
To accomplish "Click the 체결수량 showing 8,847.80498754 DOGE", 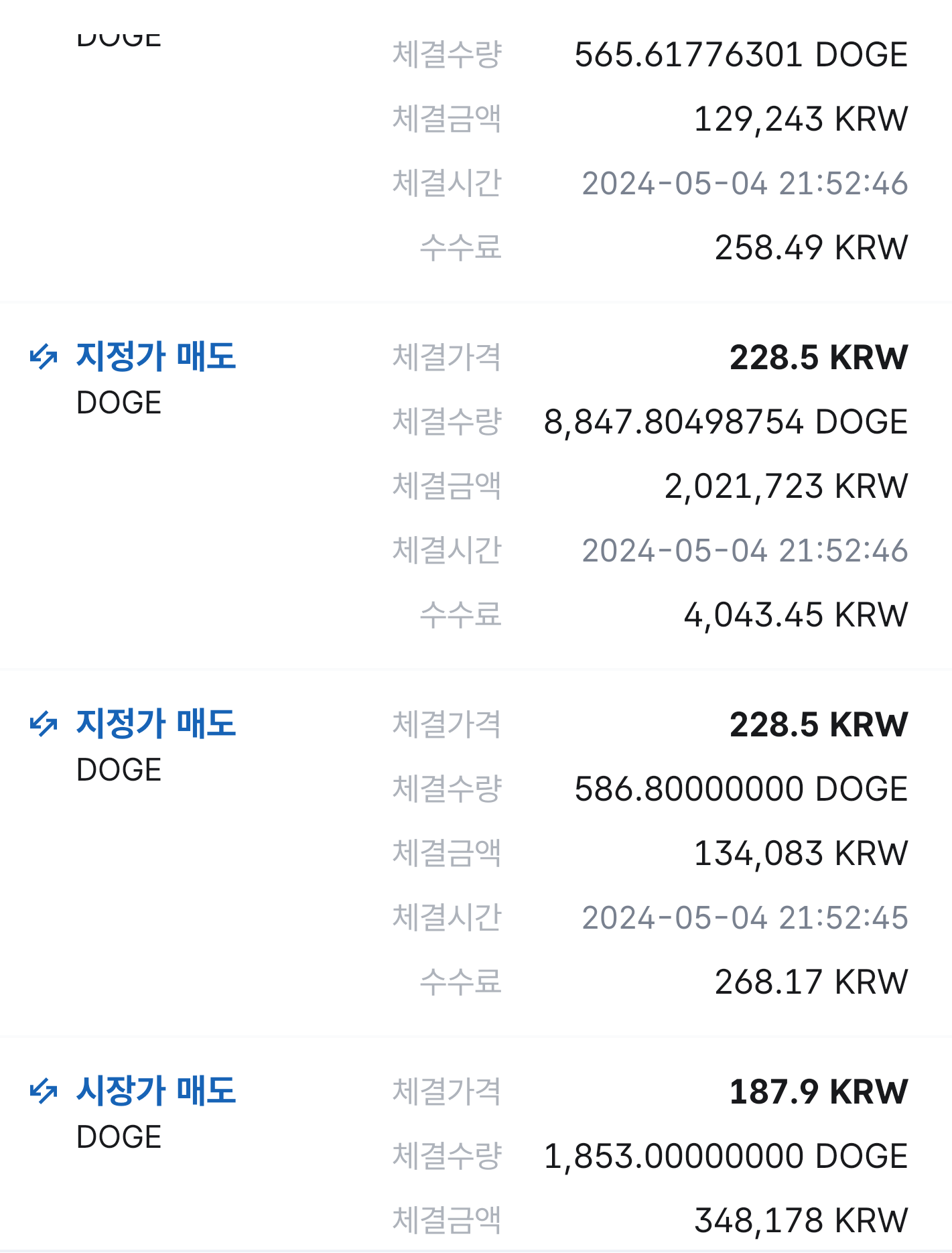I will click(726, 420).
